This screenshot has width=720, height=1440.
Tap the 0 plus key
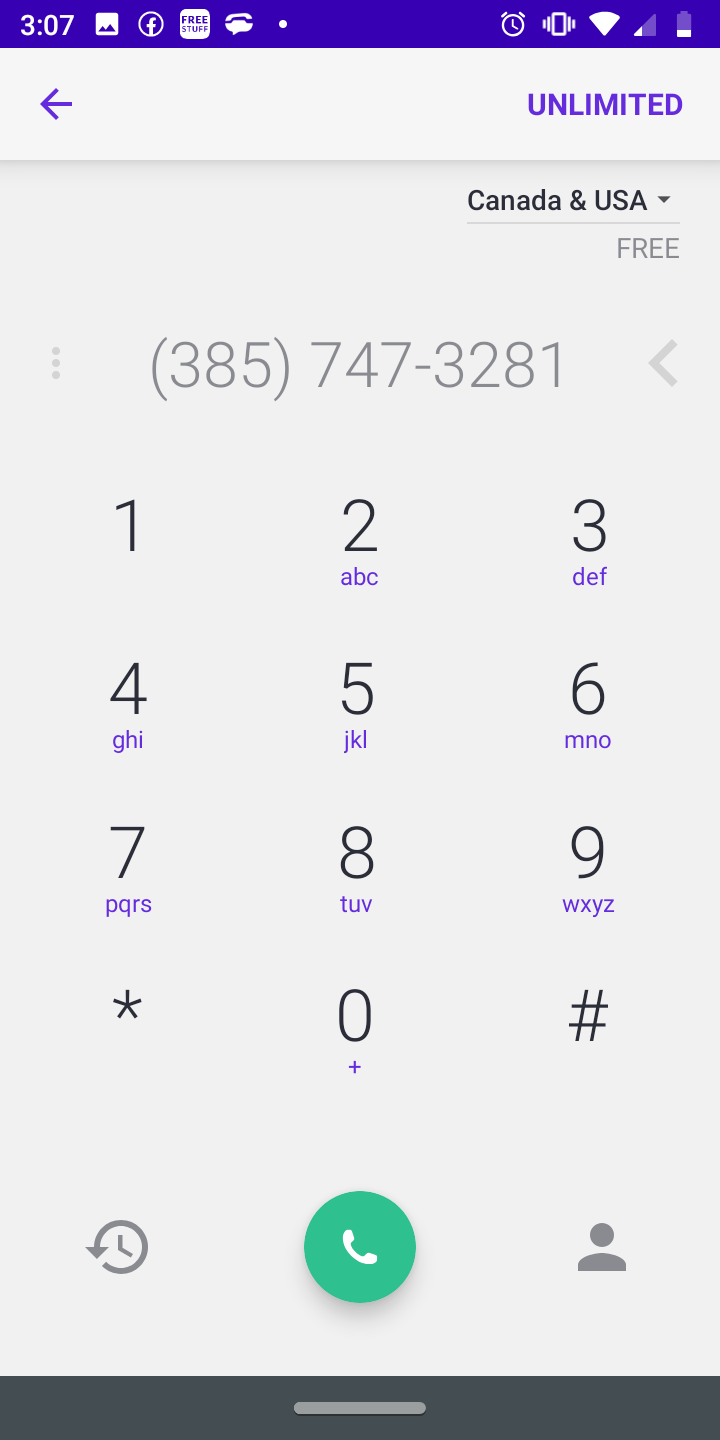tap(355, 1030)
